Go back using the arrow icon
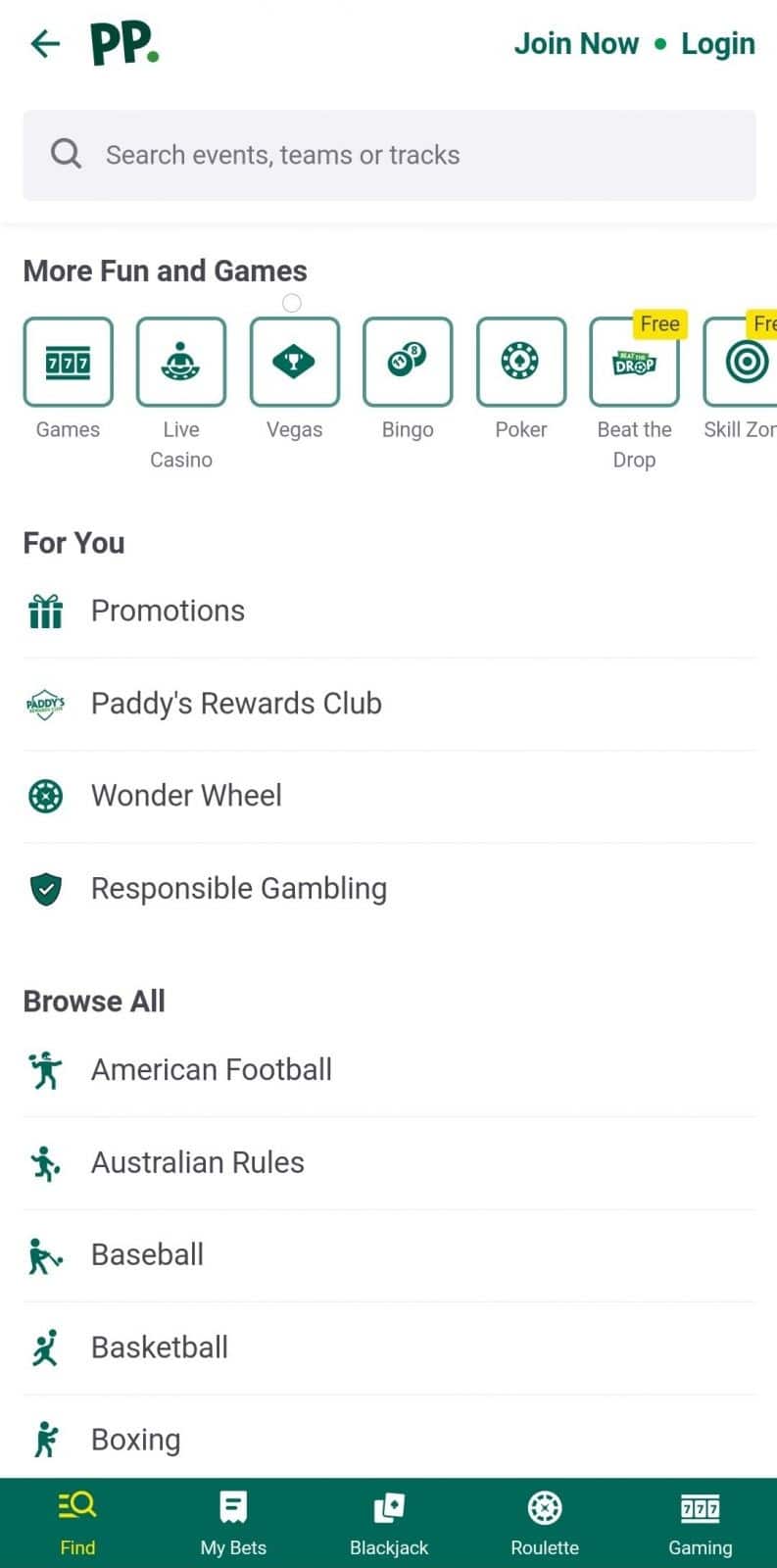777x1568 pixels. pyautogui.click(x=45, y=44)
